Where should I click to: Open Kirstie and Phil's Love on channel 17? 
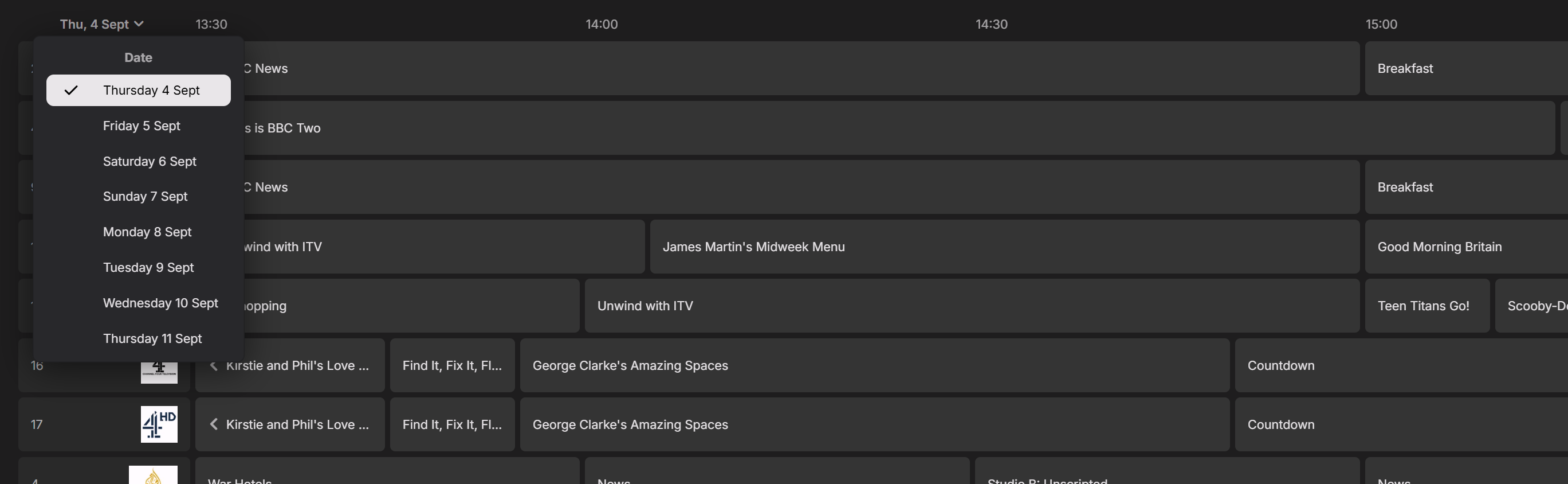tap(290, 425)
